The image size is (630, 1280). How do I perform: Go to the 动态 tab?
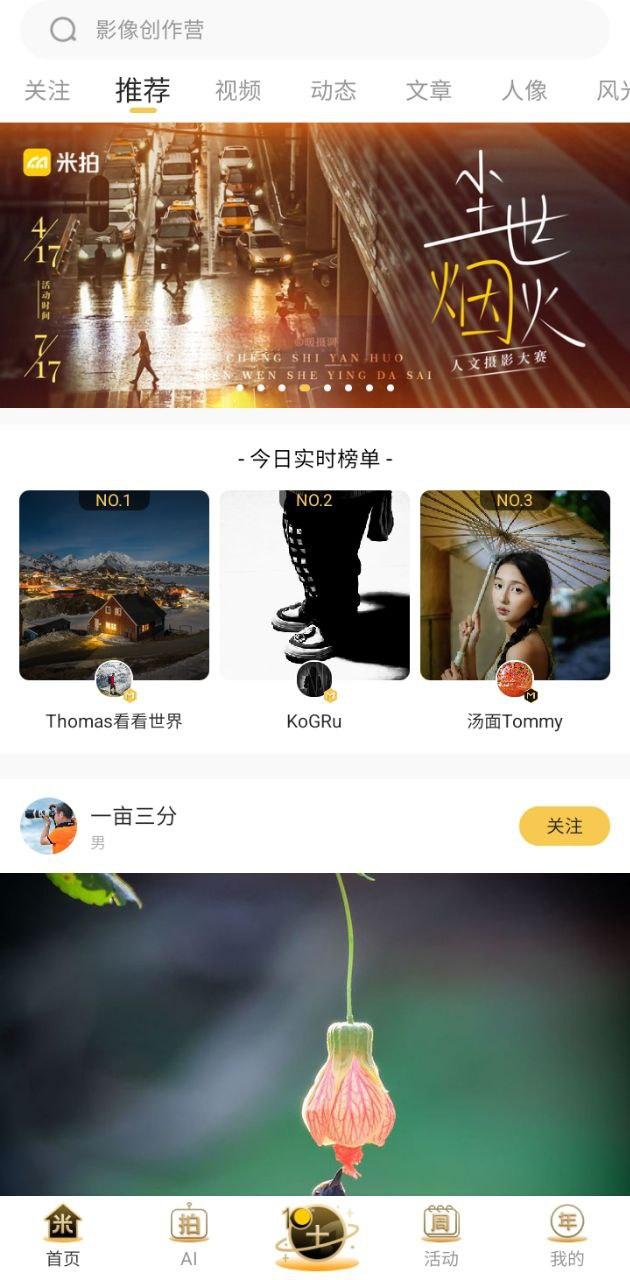coord(333,91)
